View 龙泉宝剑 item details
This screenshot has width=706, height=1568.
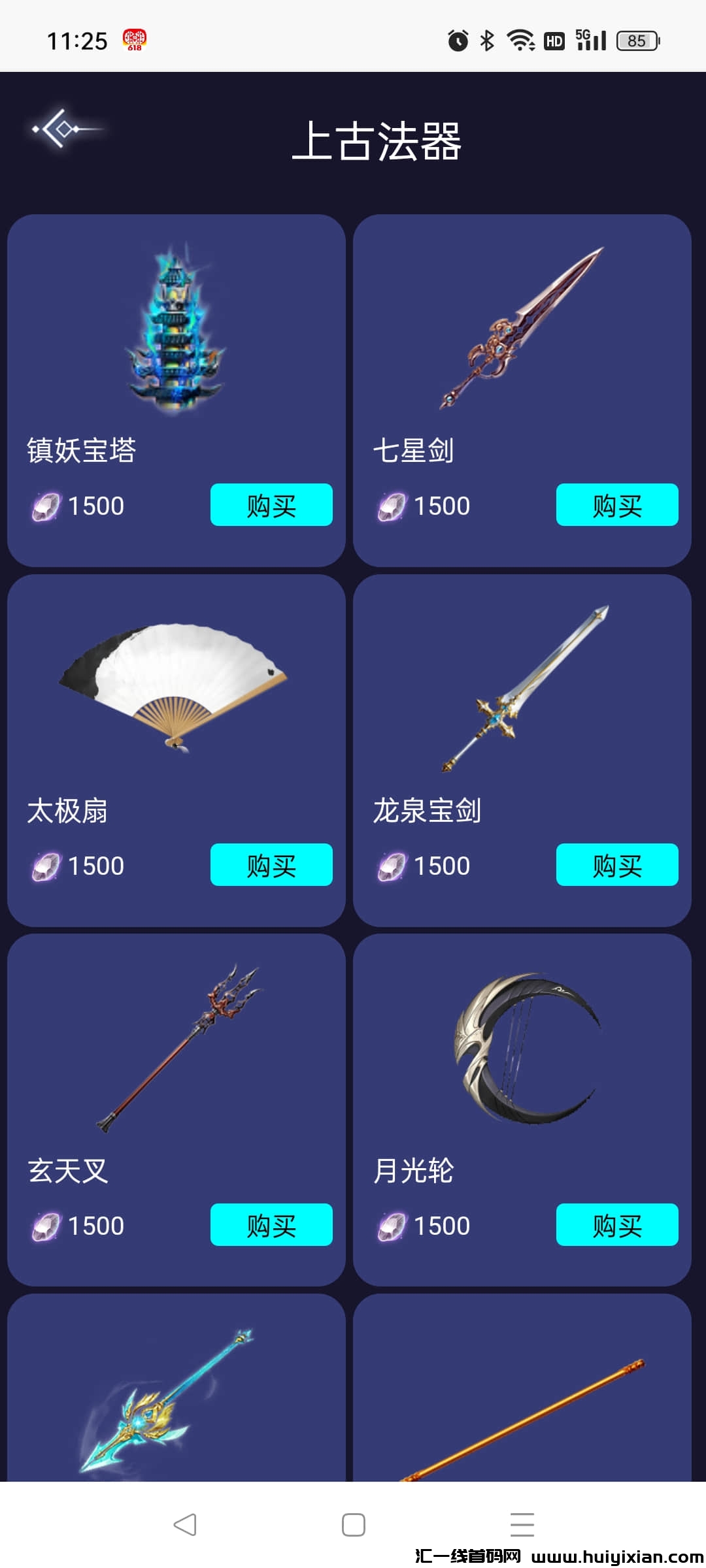click(522, 699)
